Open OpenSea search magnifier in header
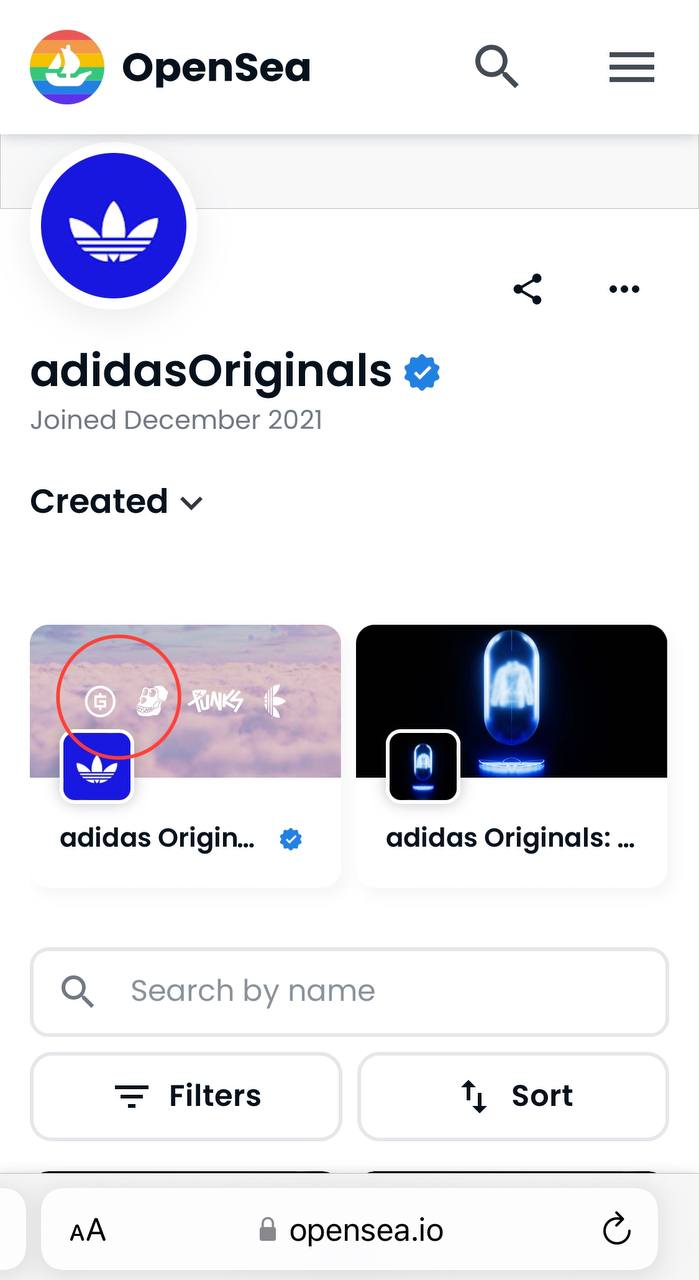 pyautogui.click(x=496, y=67)
